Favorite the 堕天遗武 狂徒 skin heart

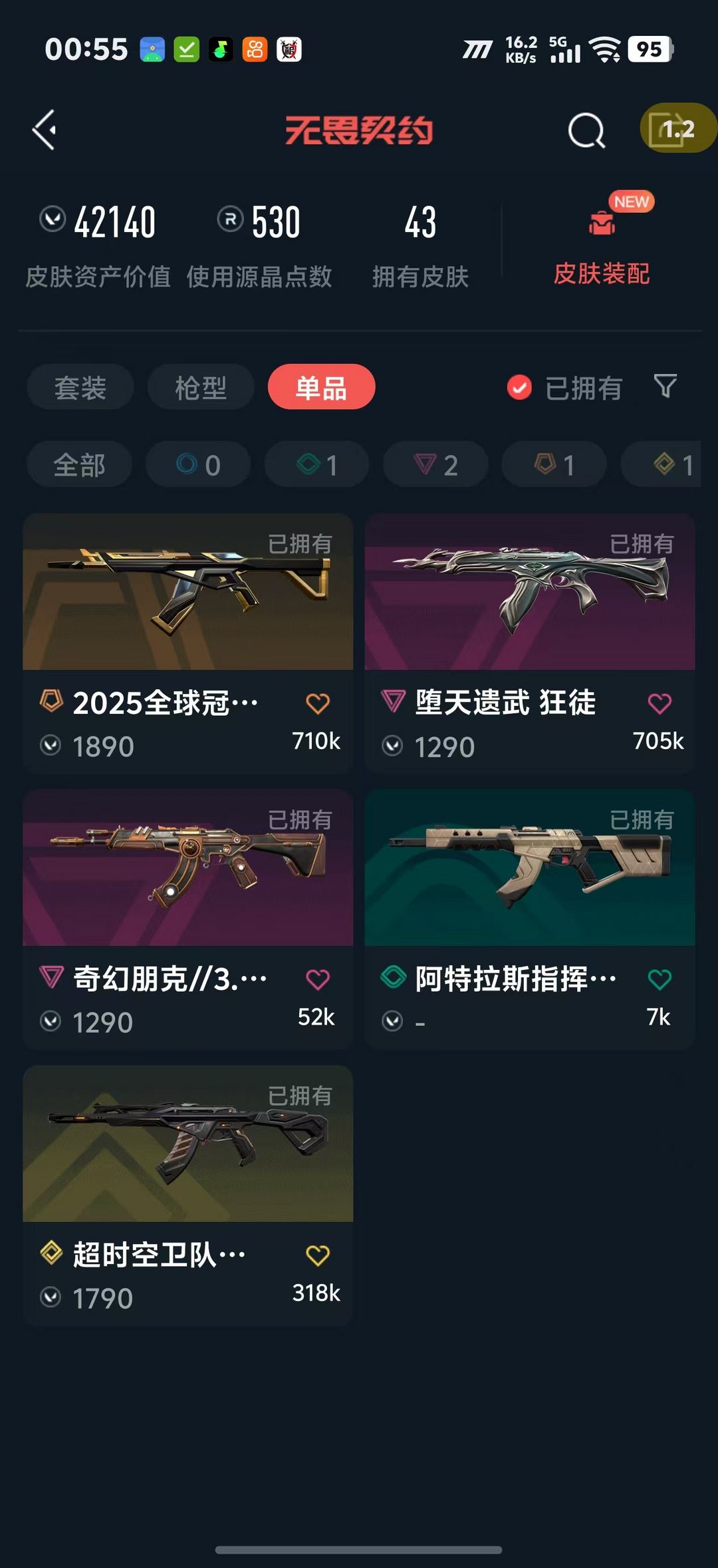[659, 702]
